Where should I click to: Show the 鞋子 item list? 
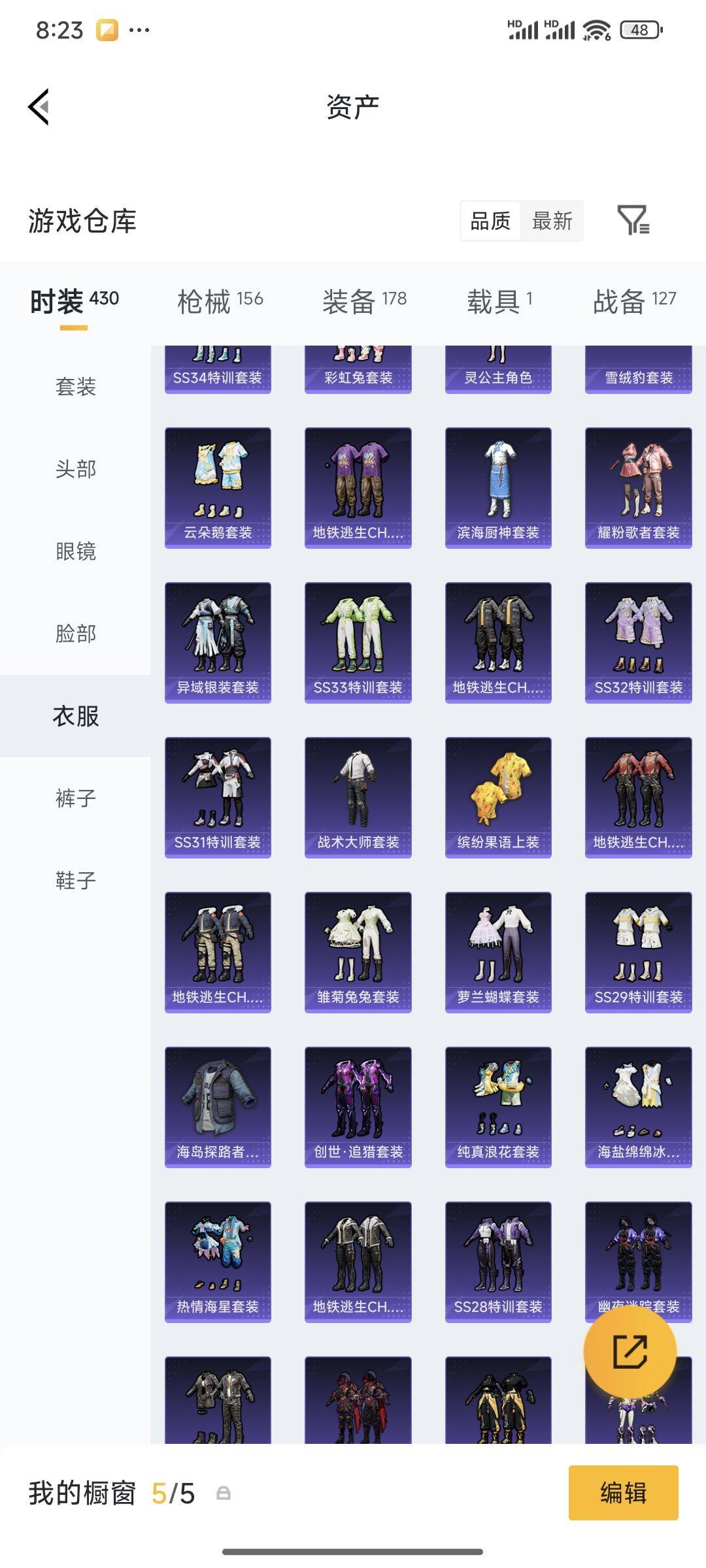click(x=74, y=881)
